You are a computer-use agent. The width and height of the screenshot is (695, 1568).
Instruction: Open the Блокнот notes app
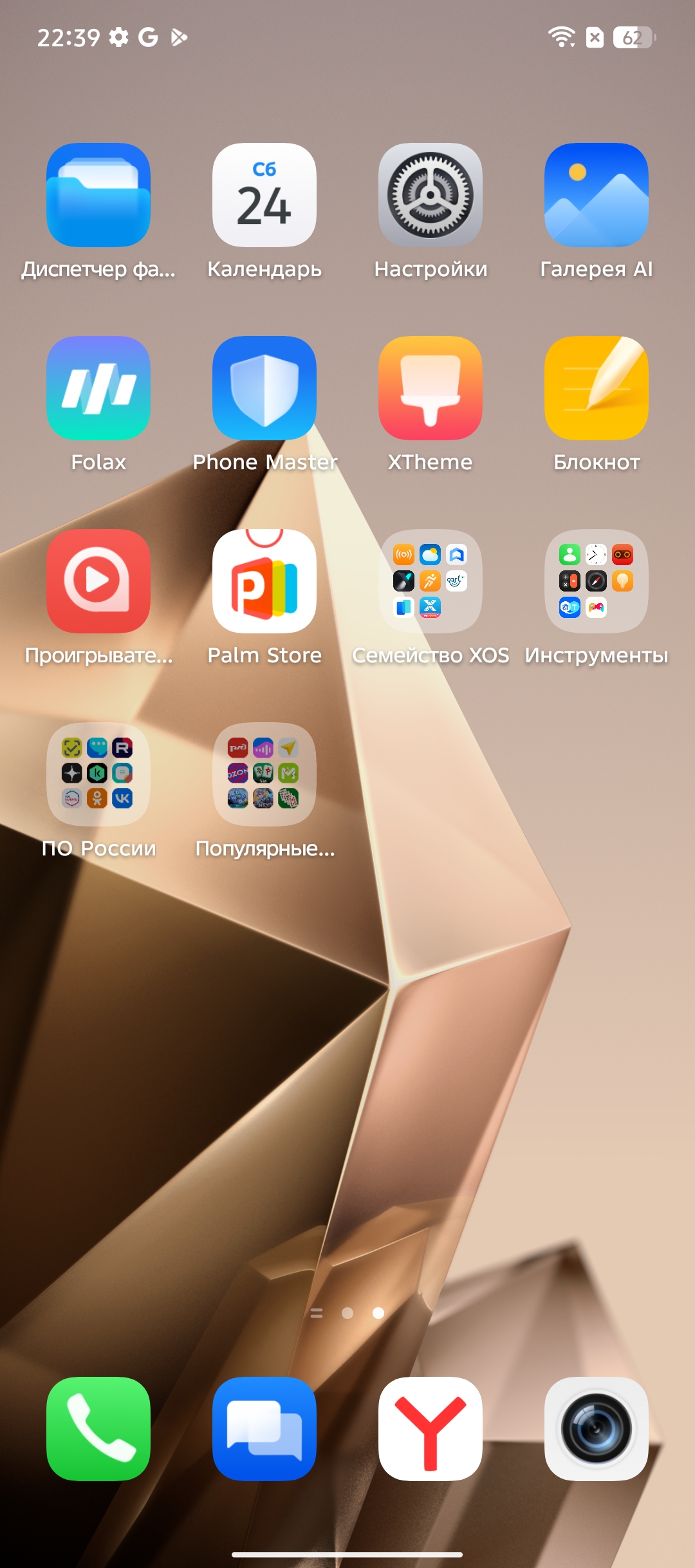[597, 388]
